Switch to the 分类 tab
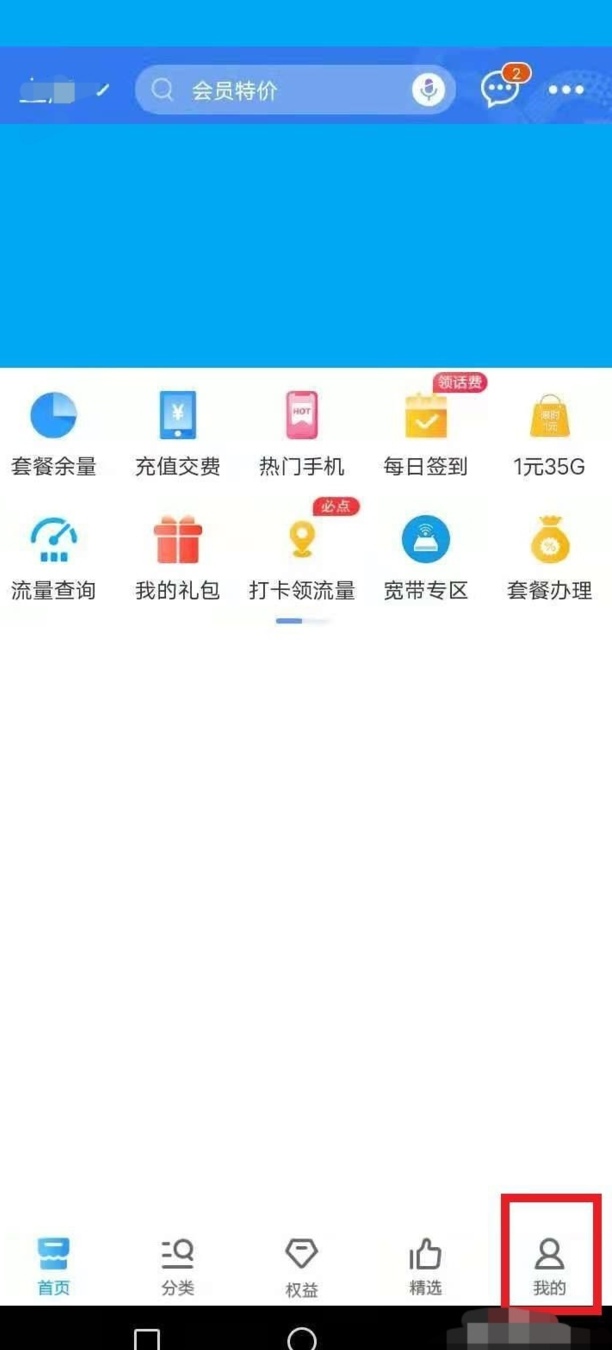This screenshot has width=612, height=1350. coord(177,1266)
